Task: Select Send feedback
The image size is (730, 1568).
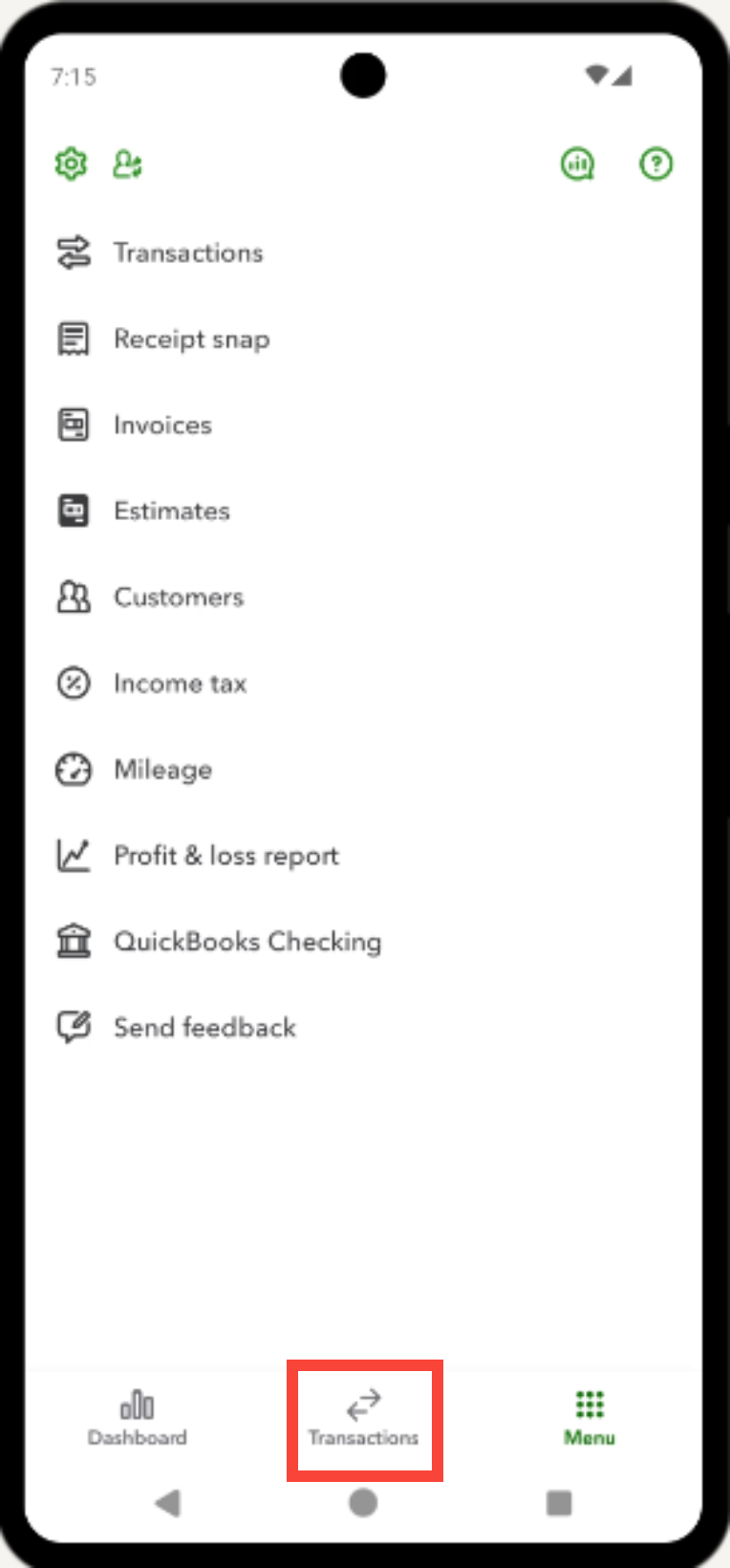Action: tap(204, 1028)
